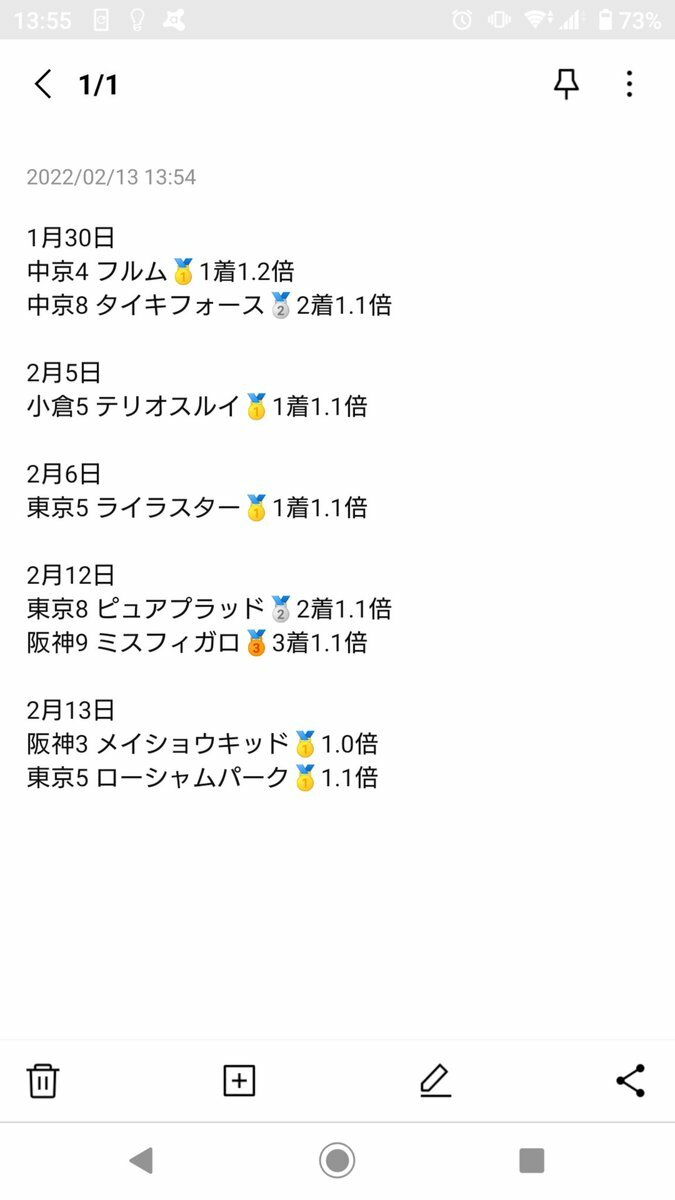
Task: Delete this note with trash icon
Action: (x=43, y=1081)
